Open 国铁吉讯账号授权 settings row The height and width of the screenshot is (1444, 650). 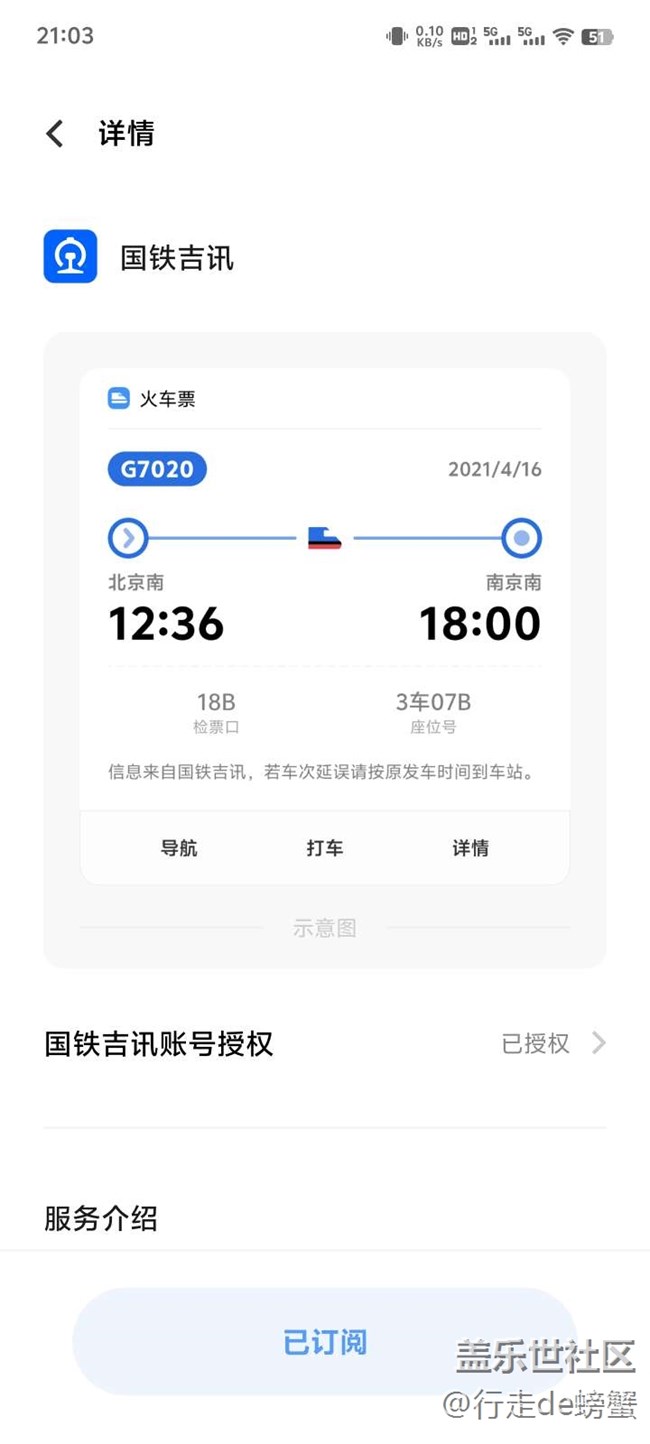325,1044
